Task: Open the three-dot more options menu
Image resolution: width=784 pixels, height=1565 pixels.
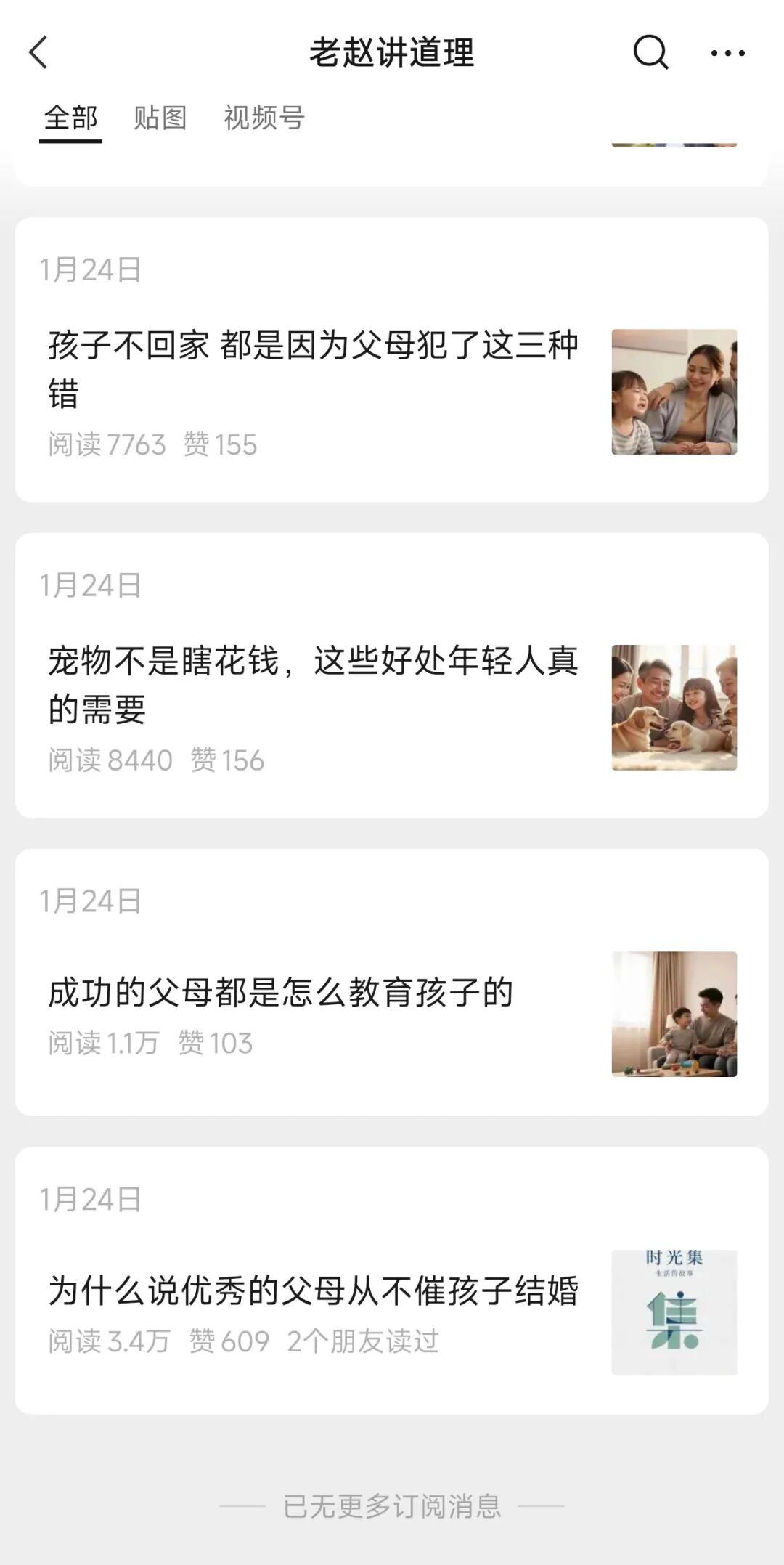Action: pyautogui.click(x=727, y=53)
